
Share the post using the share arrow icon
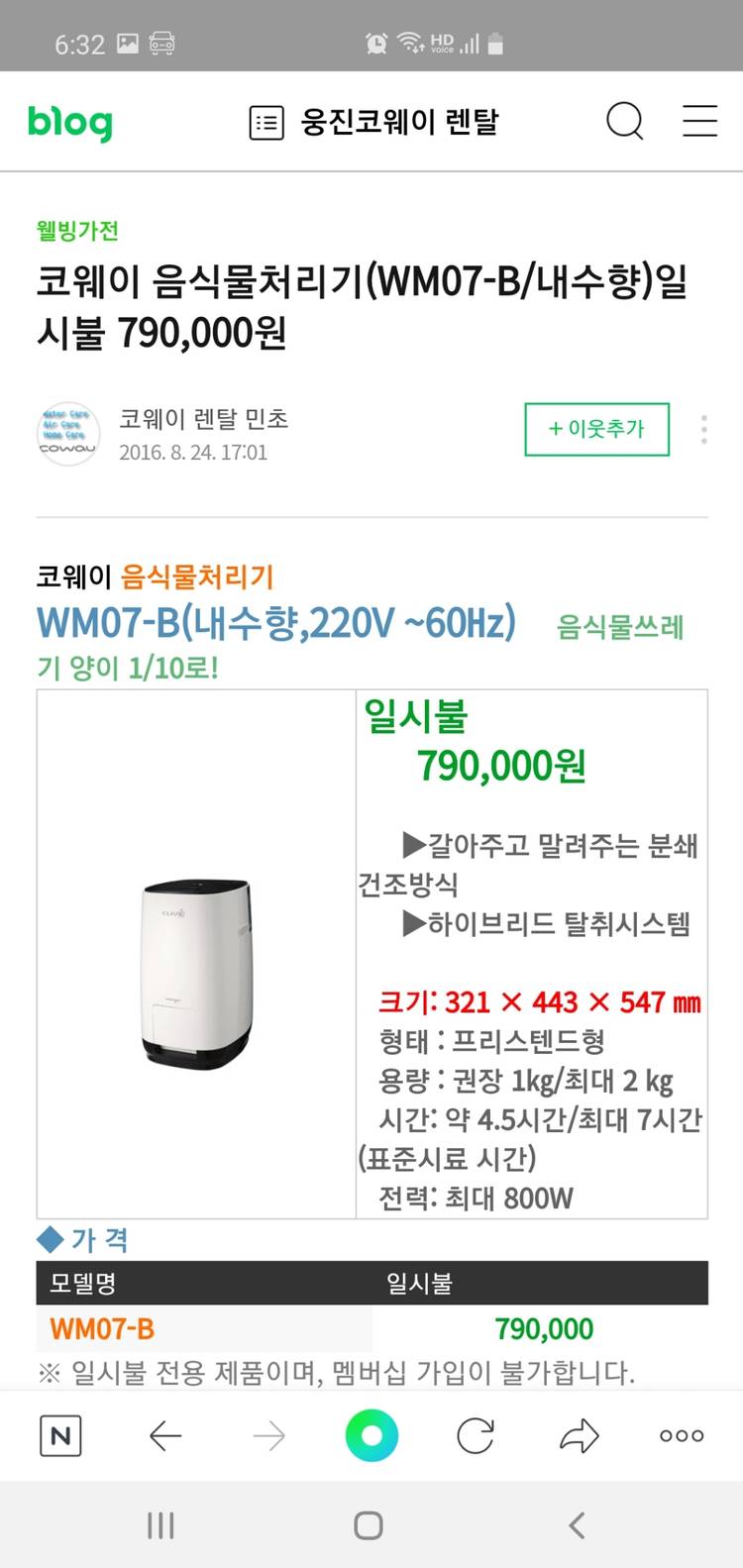(577, 1435)
